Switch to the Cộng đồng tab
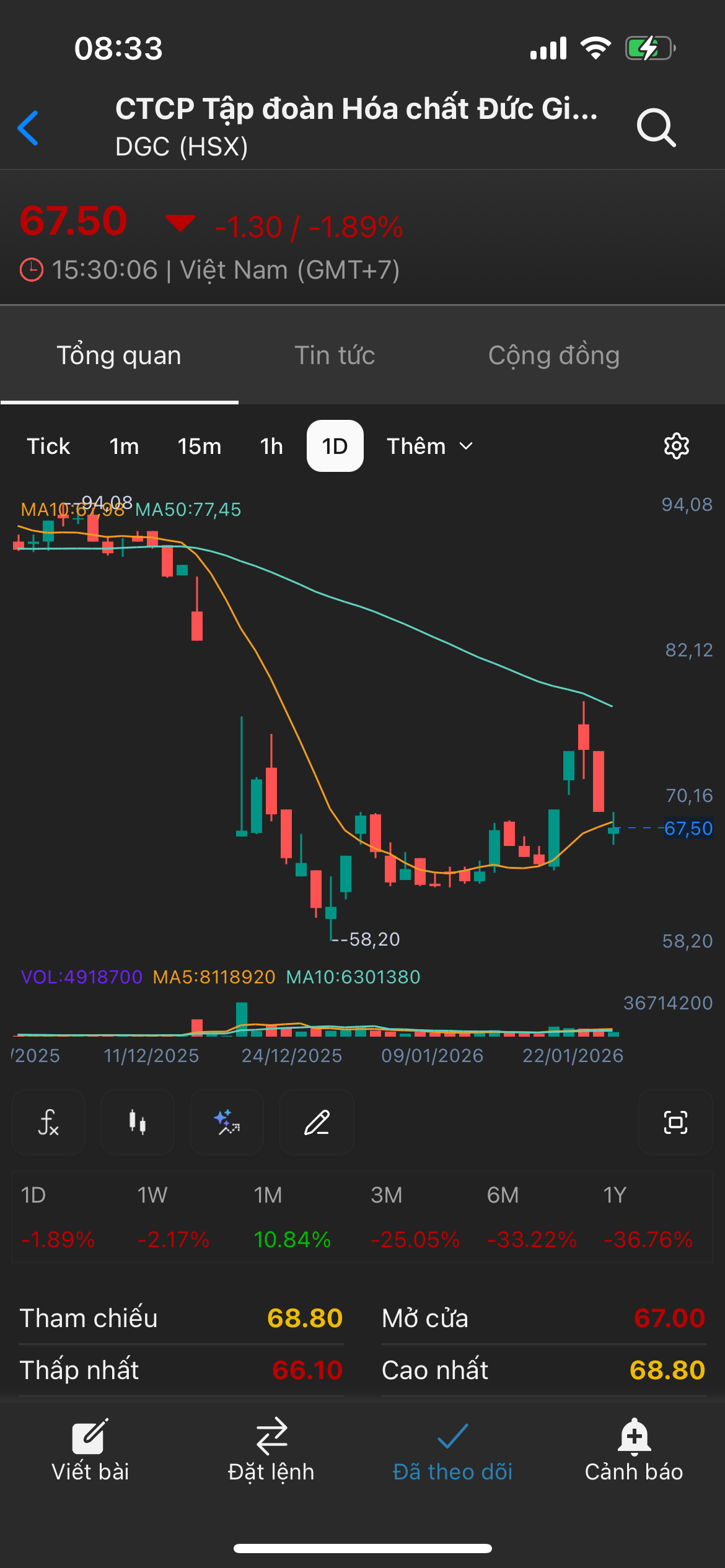Screen dimensions: 725x1568 click(x=553, y=356)
